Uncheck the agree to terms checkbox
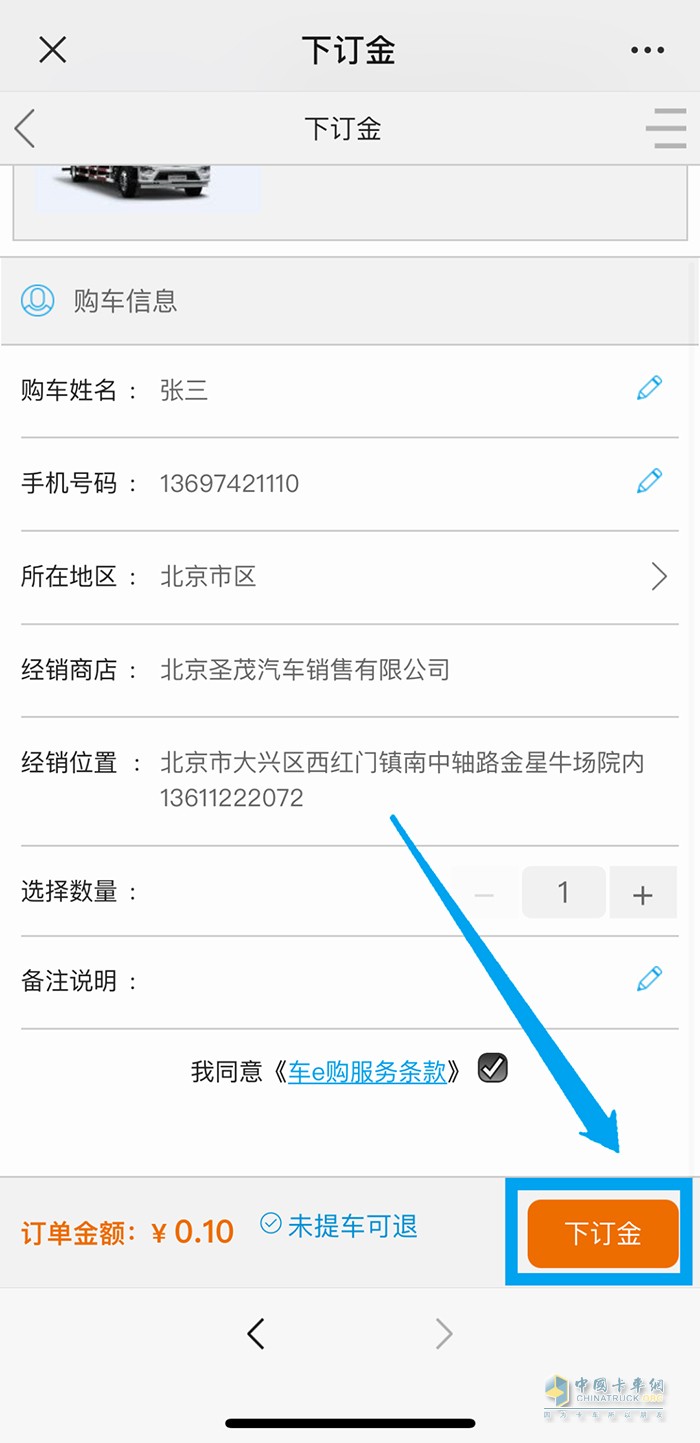Image resolution: width=700 pixels, height=1443 pixels. pos(492,1068)
